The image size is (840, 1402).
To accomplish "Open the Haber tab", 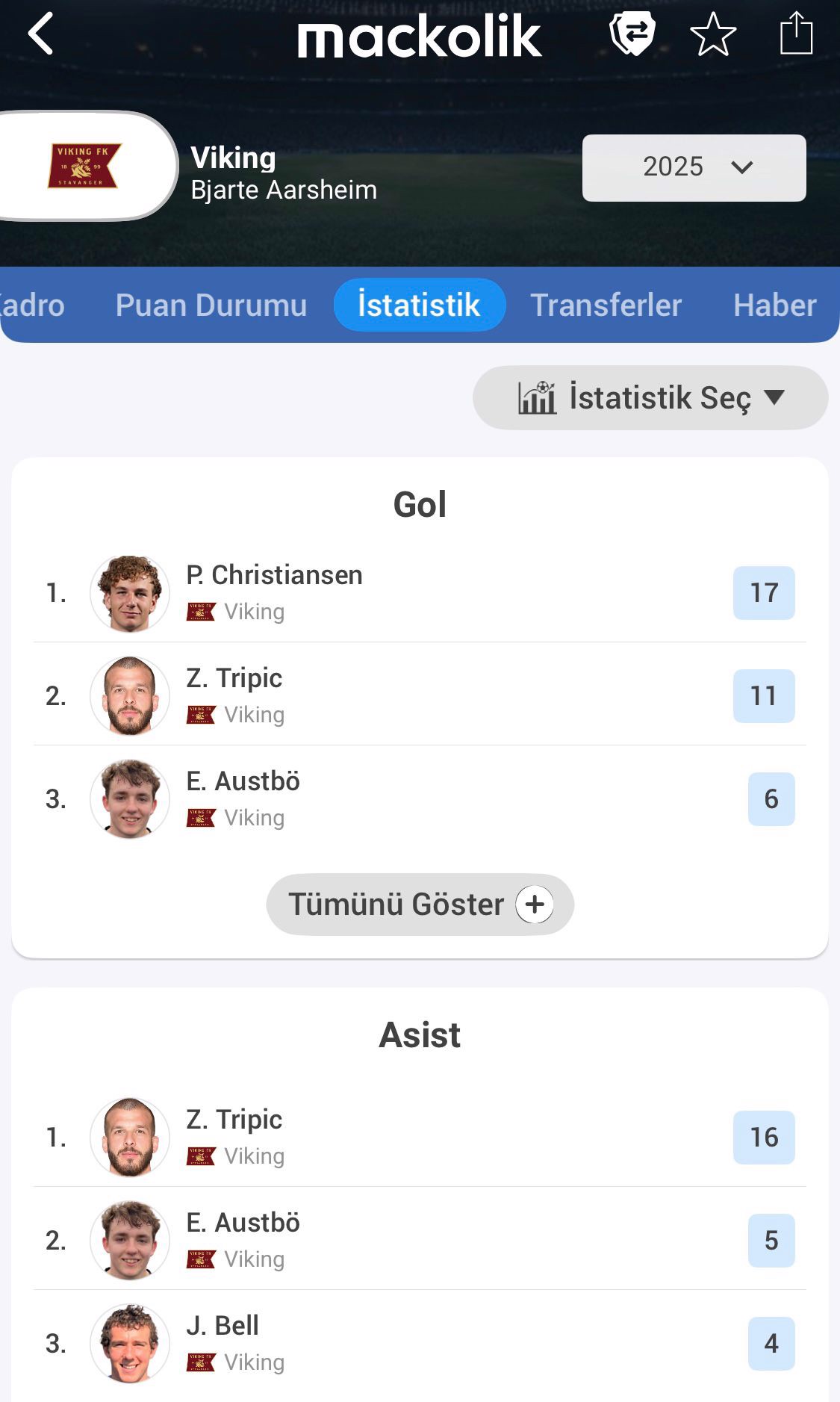I will (774, 305).
